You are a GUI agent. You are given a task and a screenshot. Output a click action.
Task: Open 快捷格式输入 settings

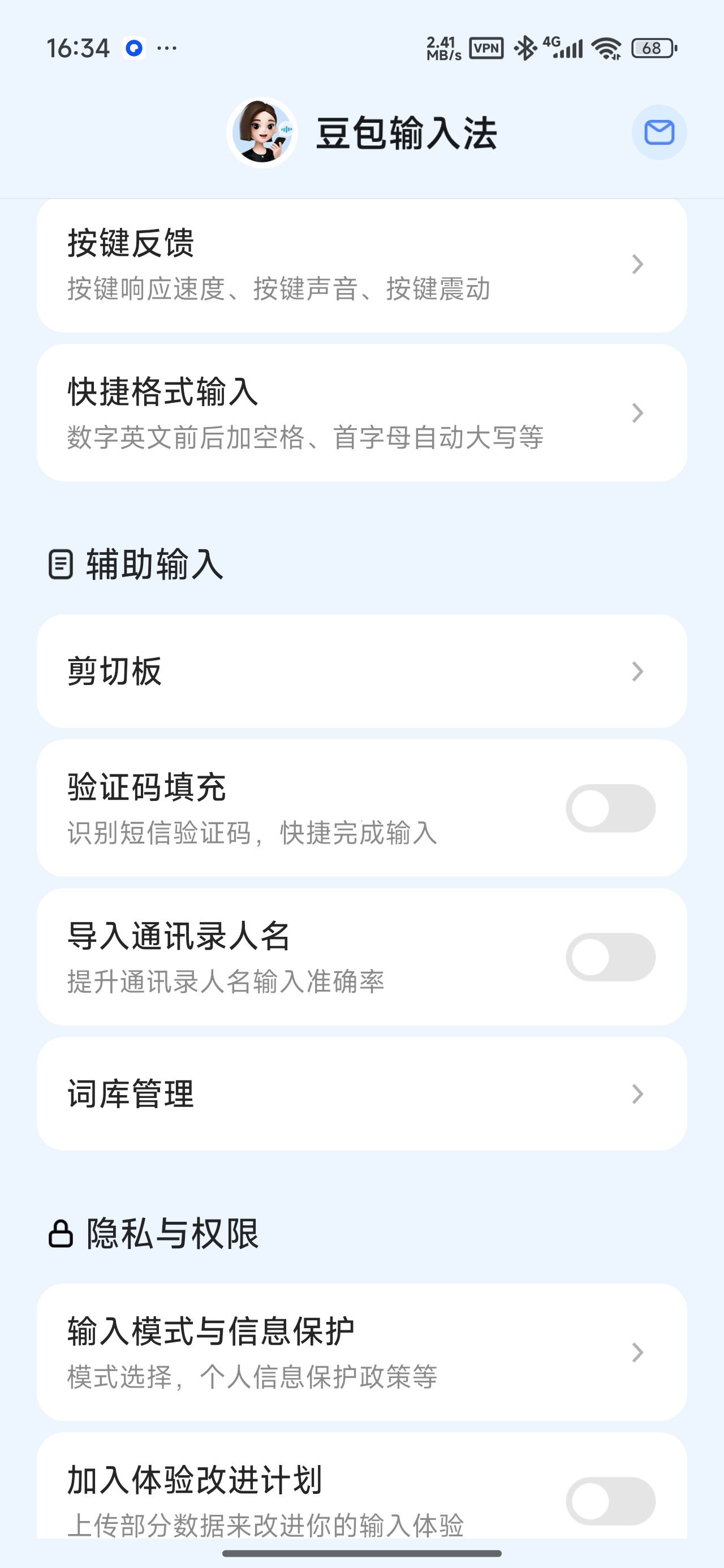tap(361, 413)
